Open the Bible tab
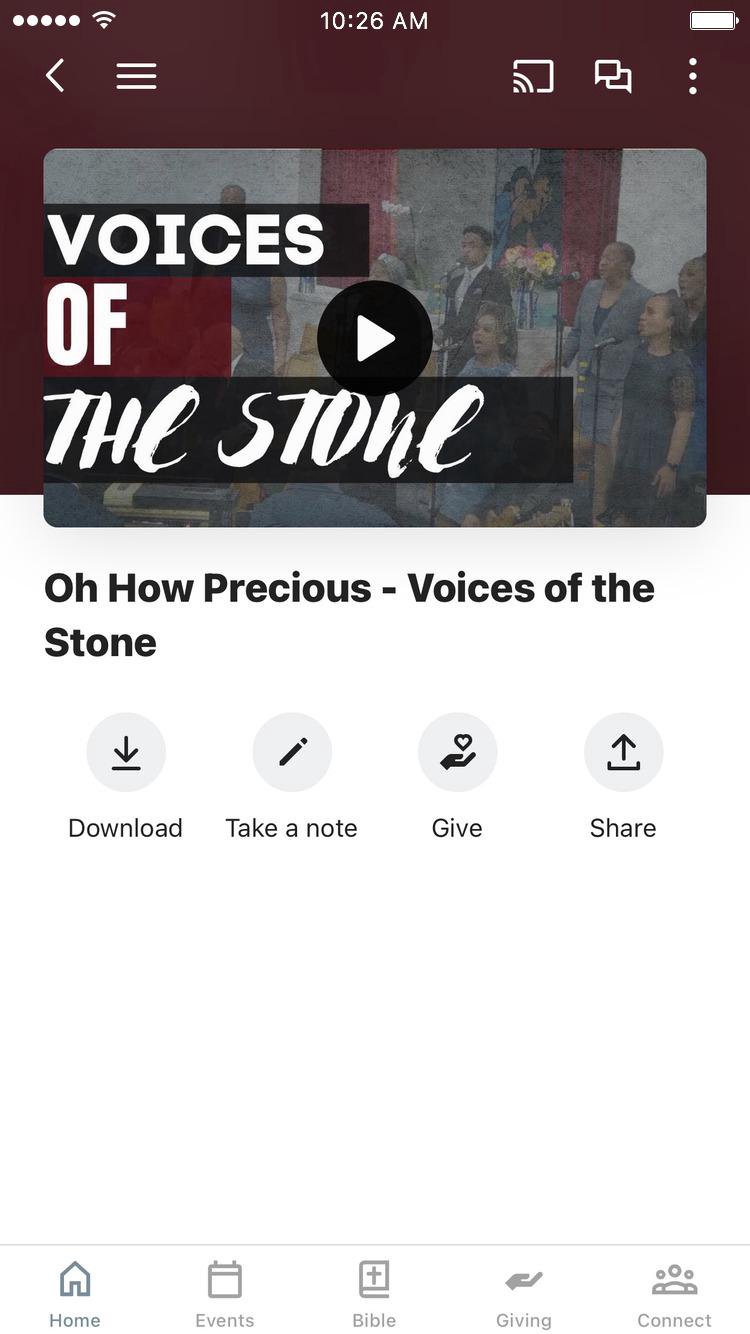 374,1292
